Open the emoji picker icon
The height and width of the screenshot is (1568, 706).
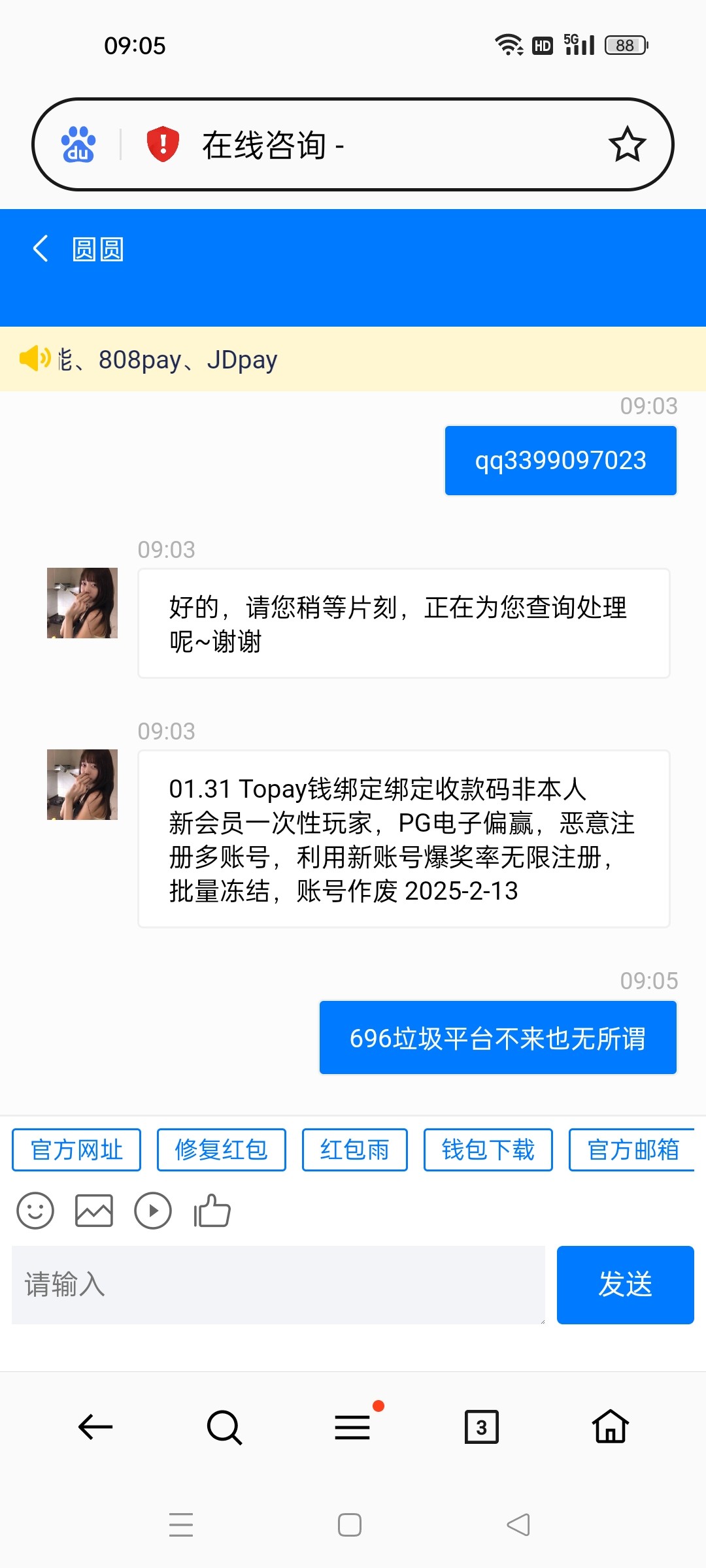point(35,1210)
